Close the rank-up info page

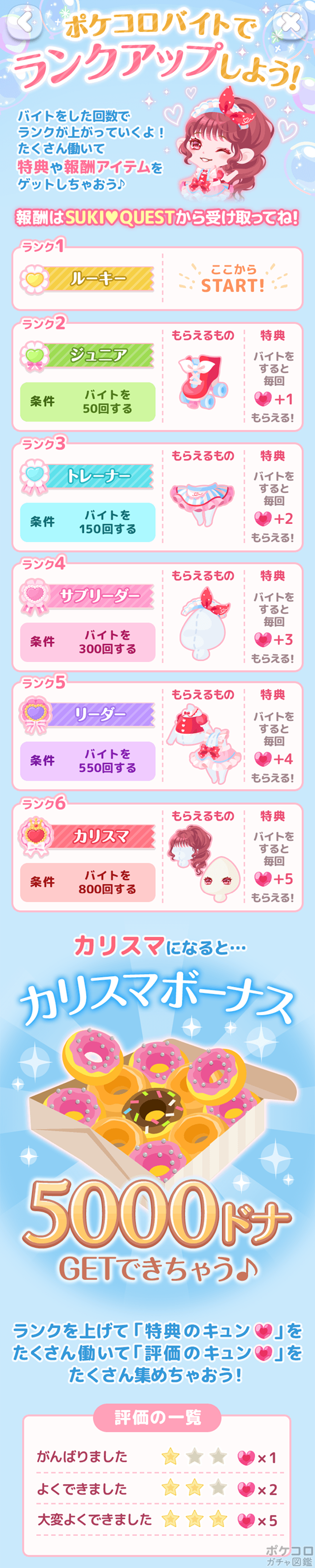pos(291,24)
